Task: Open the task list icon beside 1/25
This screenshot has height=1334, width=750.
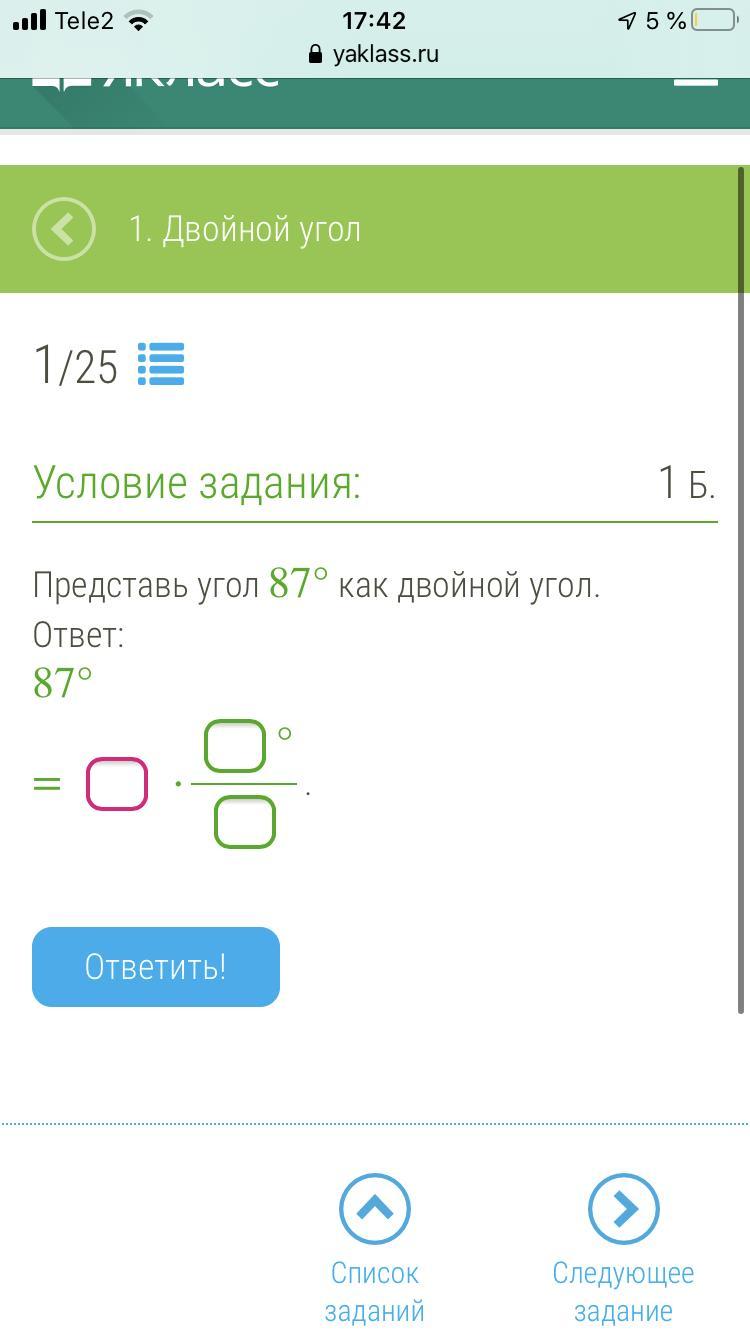Action: click(x=161, y=364)
